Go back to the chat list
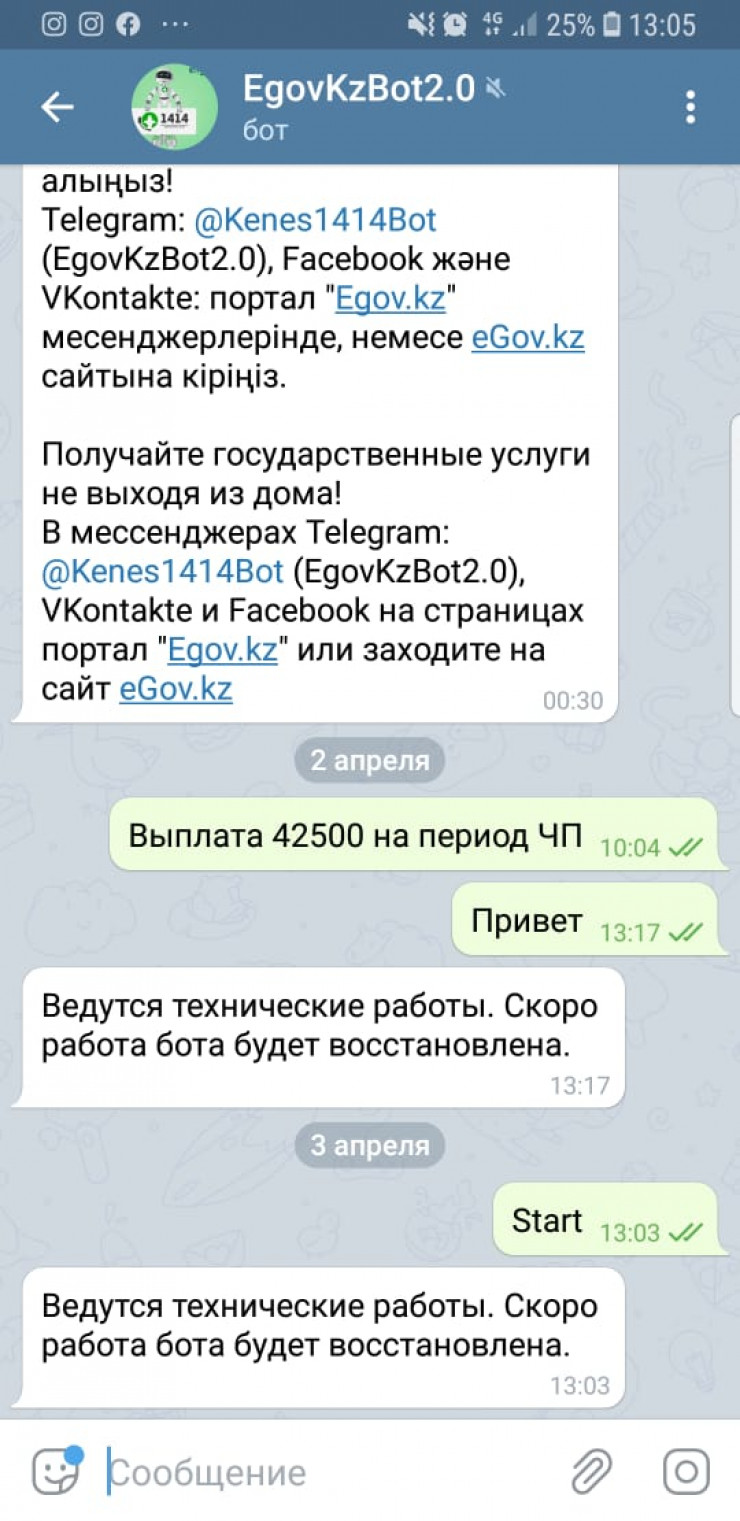This screenshot has width=740, height=1521. (57, 107)
